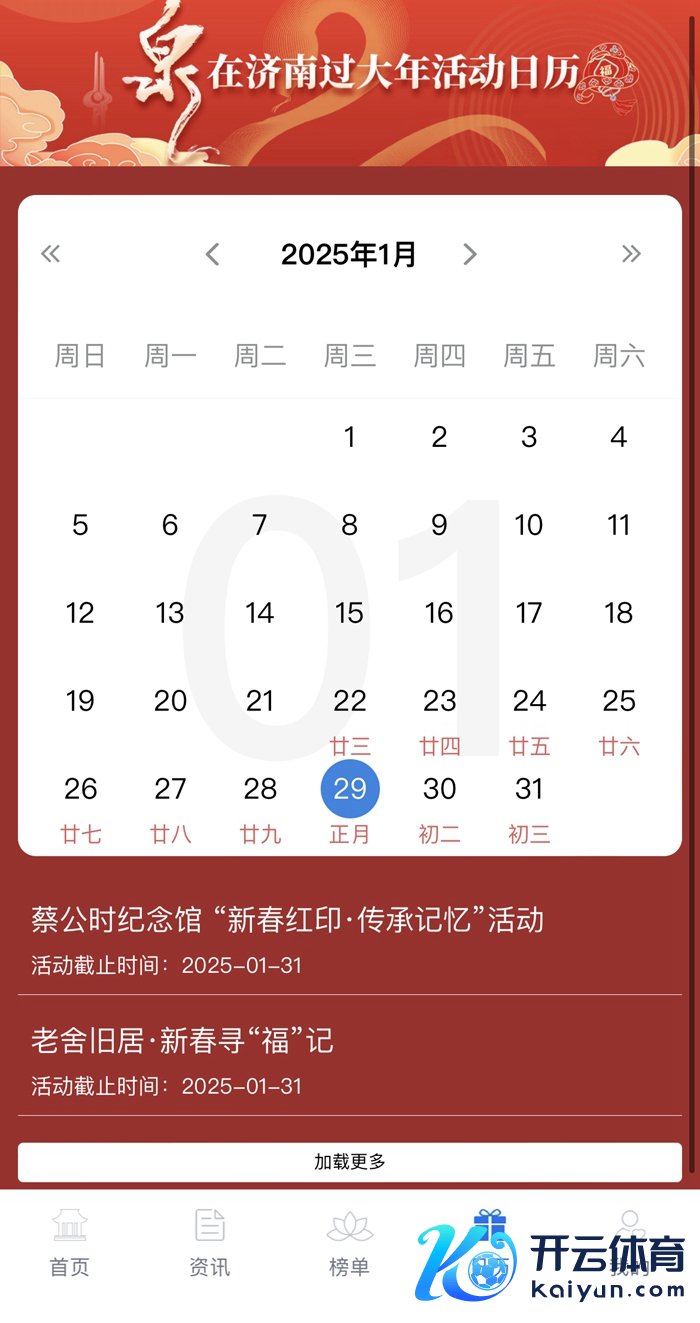
Task: Select January 1 on the calendar
Action: [349, 437]
